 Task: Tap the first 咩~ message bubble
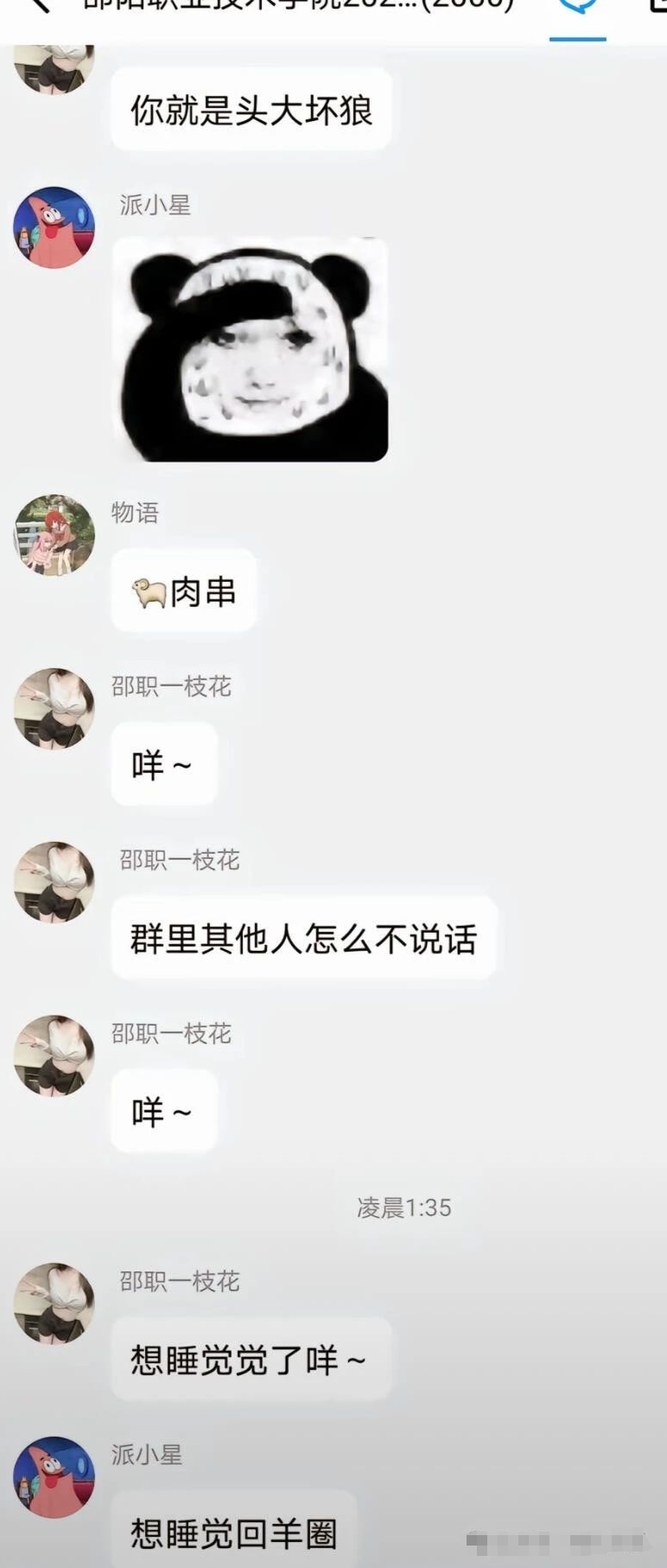coord(163,764)
